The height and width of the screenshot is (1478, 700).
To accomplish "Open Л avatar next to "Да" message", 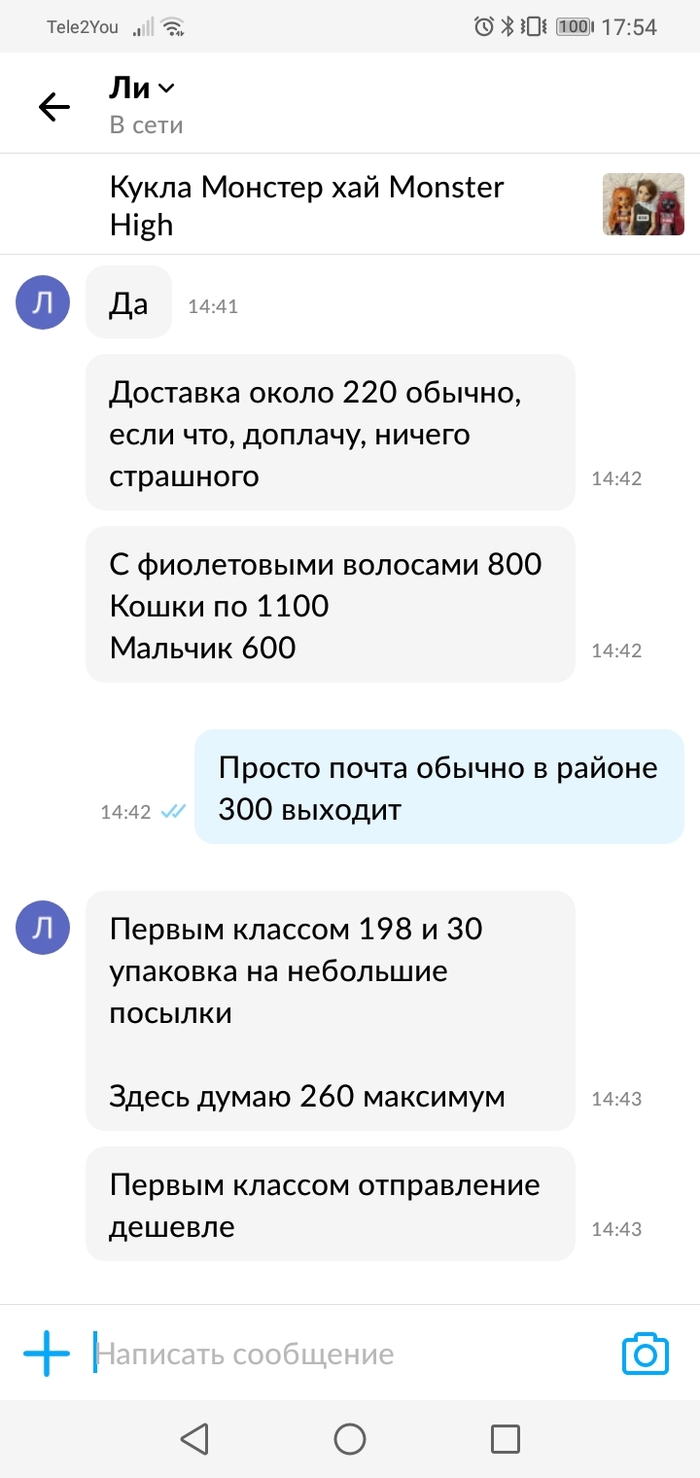I will 43,303.
